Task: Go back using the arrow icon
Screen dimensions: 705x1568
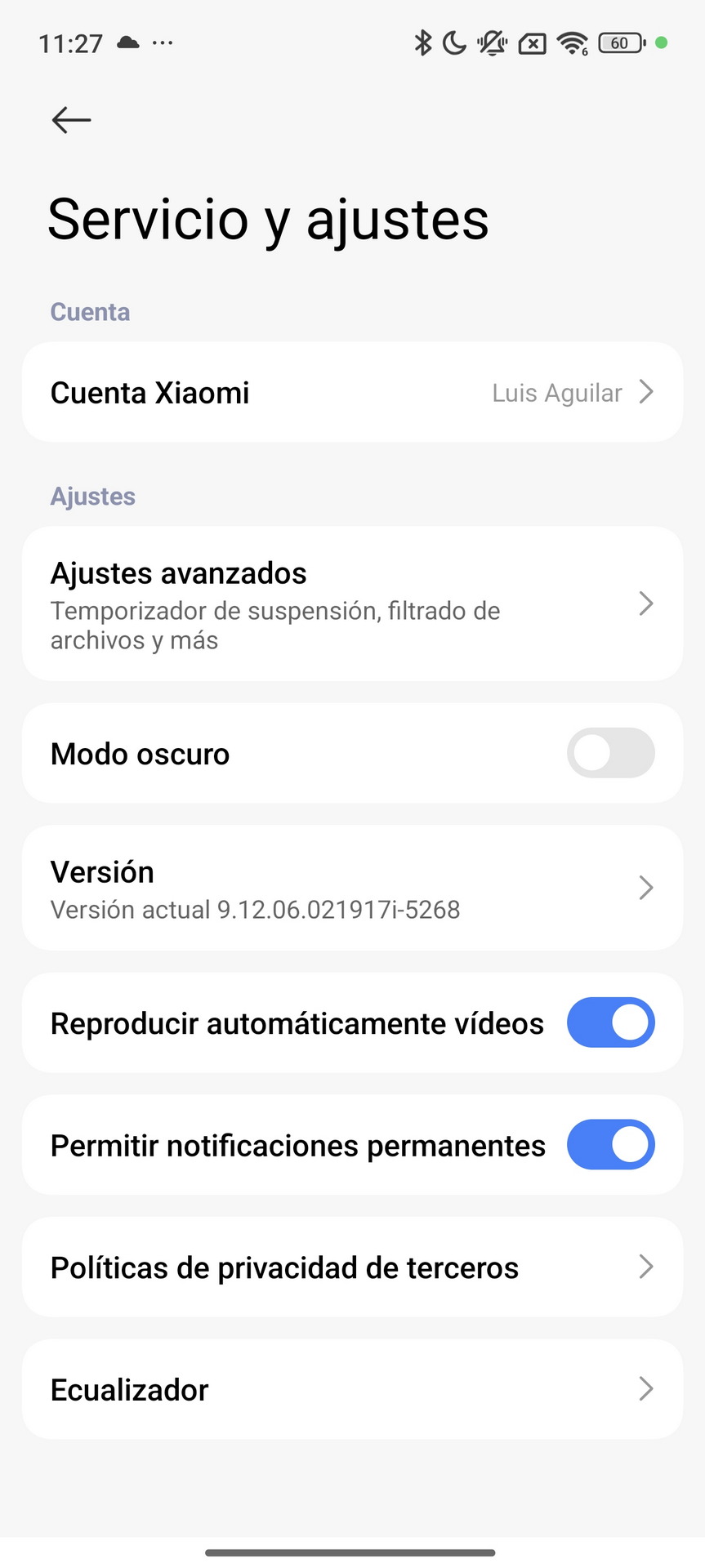Action: tap(71, 120)
